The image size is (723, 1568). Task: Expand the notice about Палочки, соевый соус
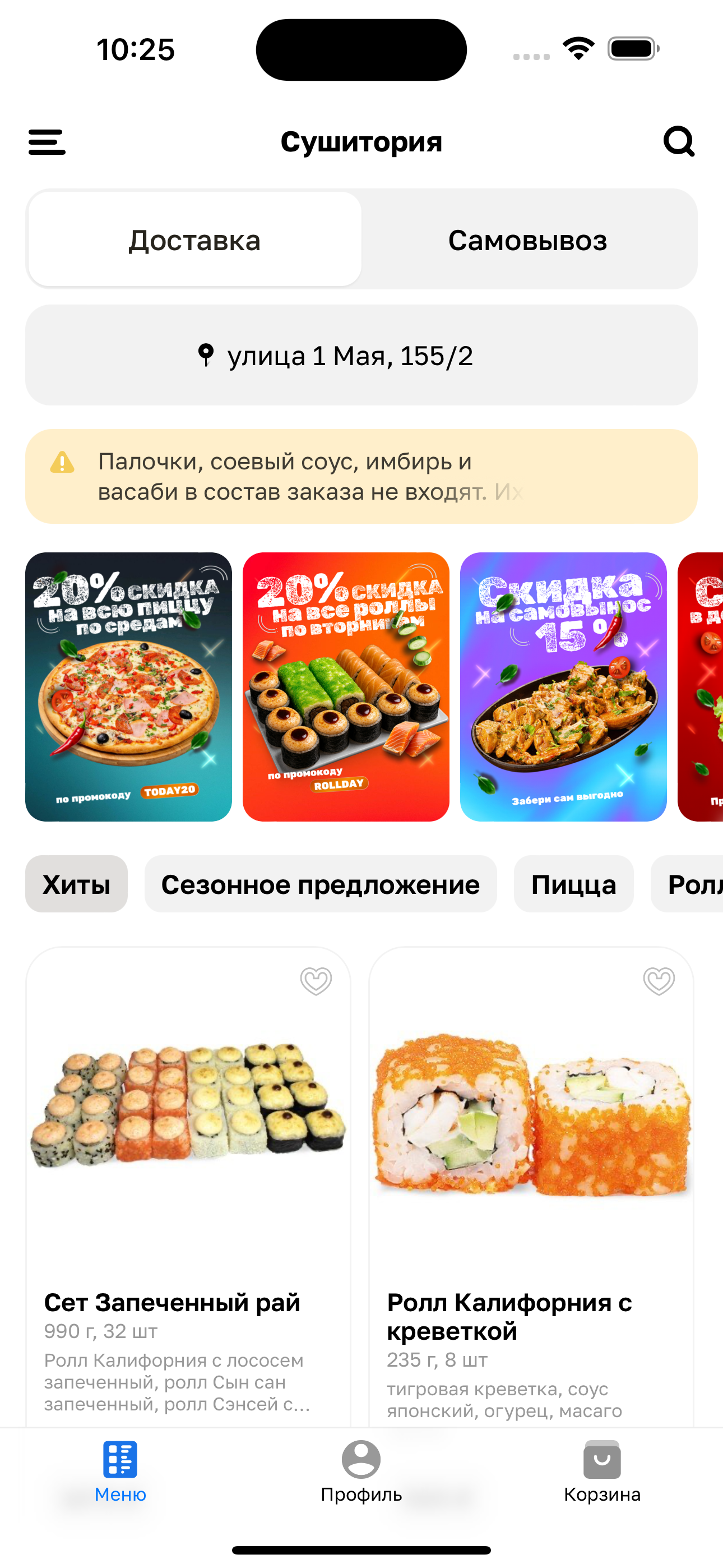pyautogui.click(x=361, y=477)
